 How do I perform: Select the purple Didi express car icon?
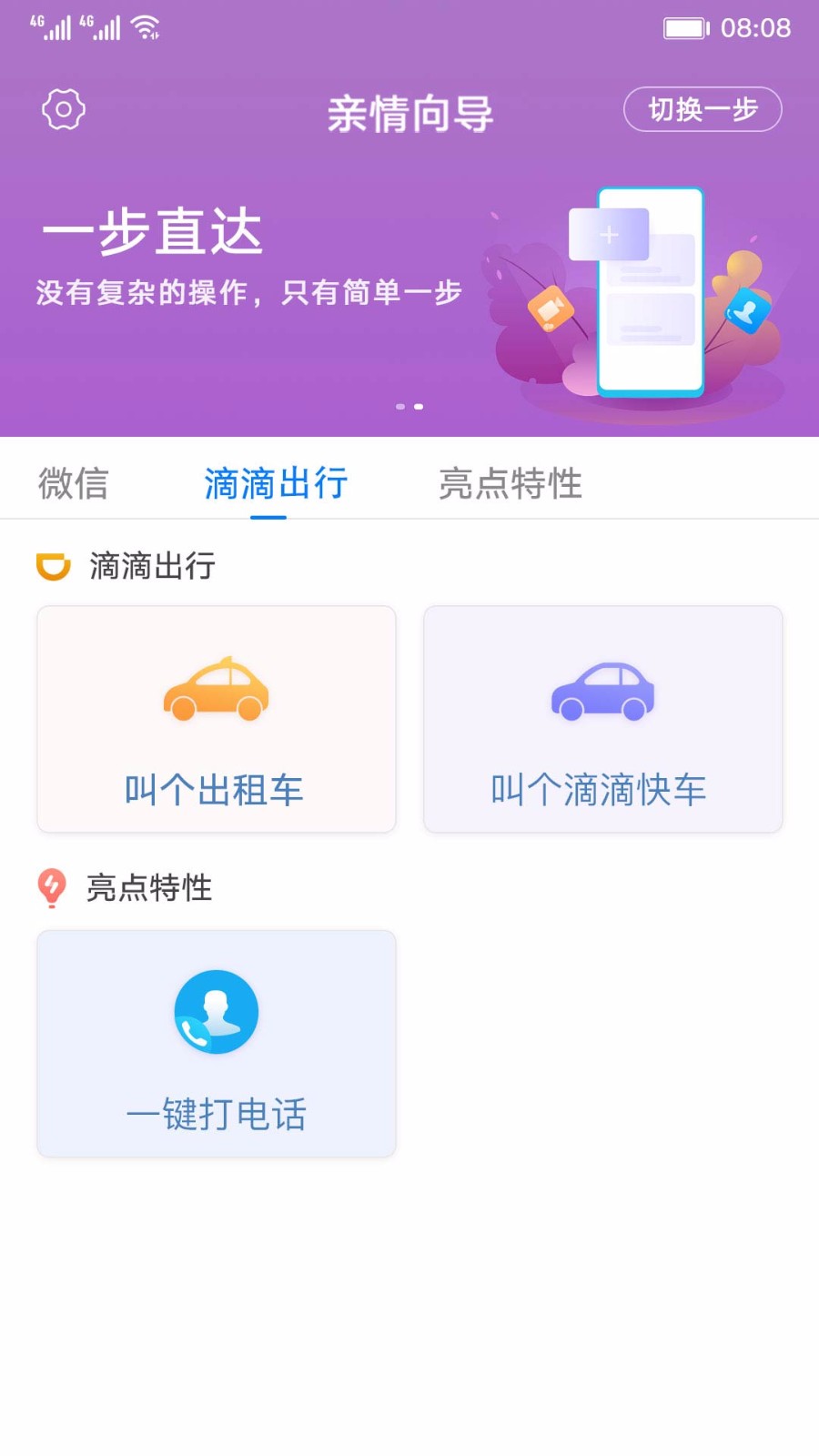pos(602,692)
